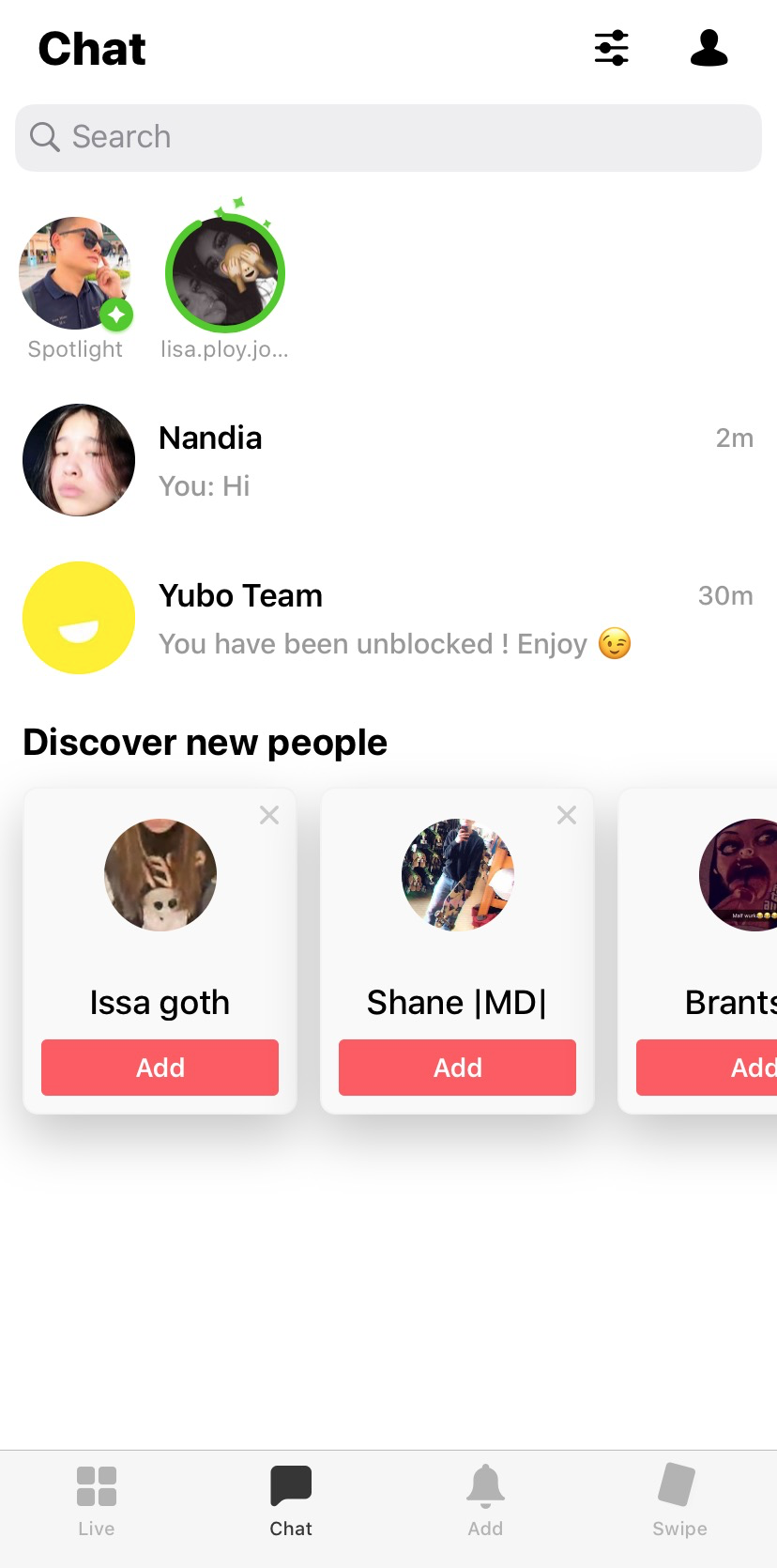Add Shane |MD| as friend
The height and width of the screenshot is (1568, 777).
457,1068
